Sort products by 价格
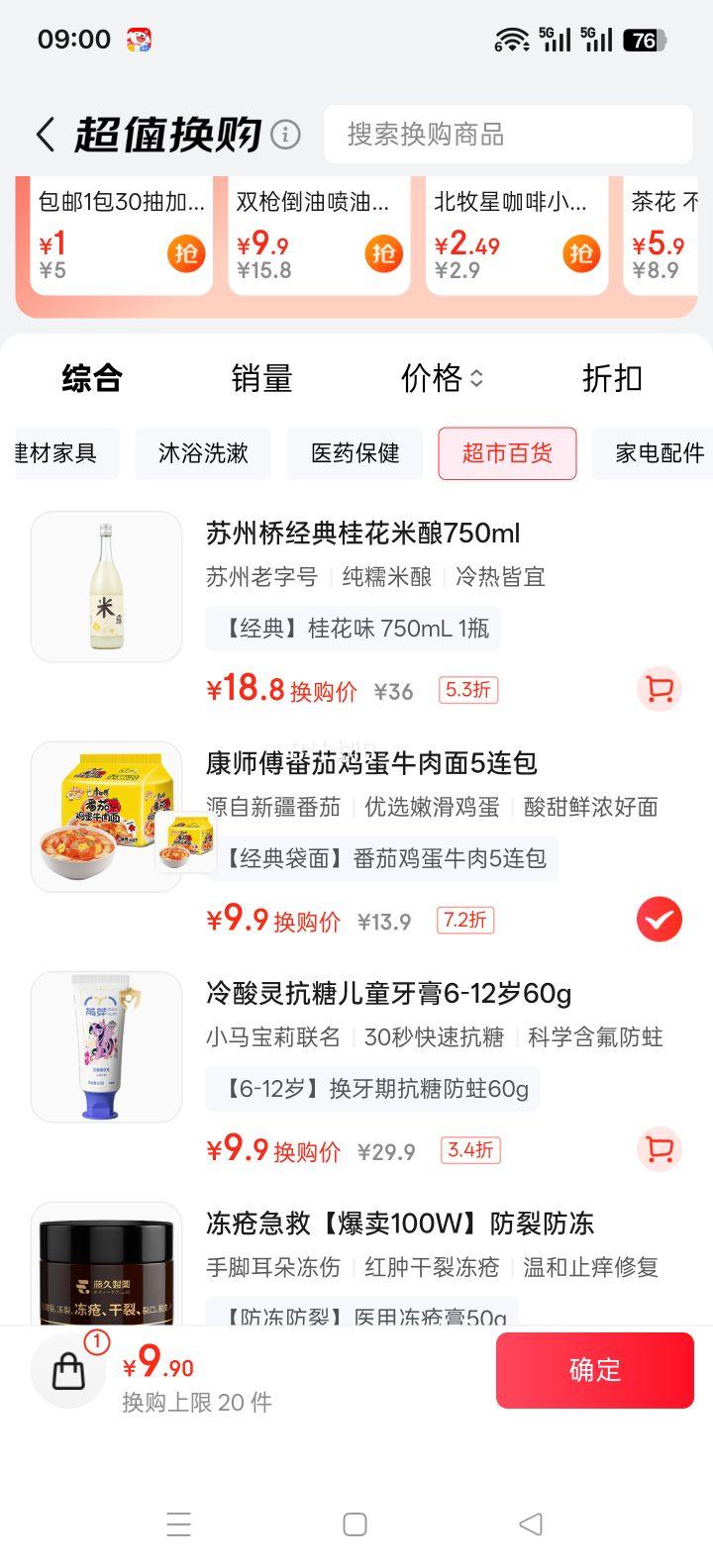713x1568 pixels. point(442,378)
